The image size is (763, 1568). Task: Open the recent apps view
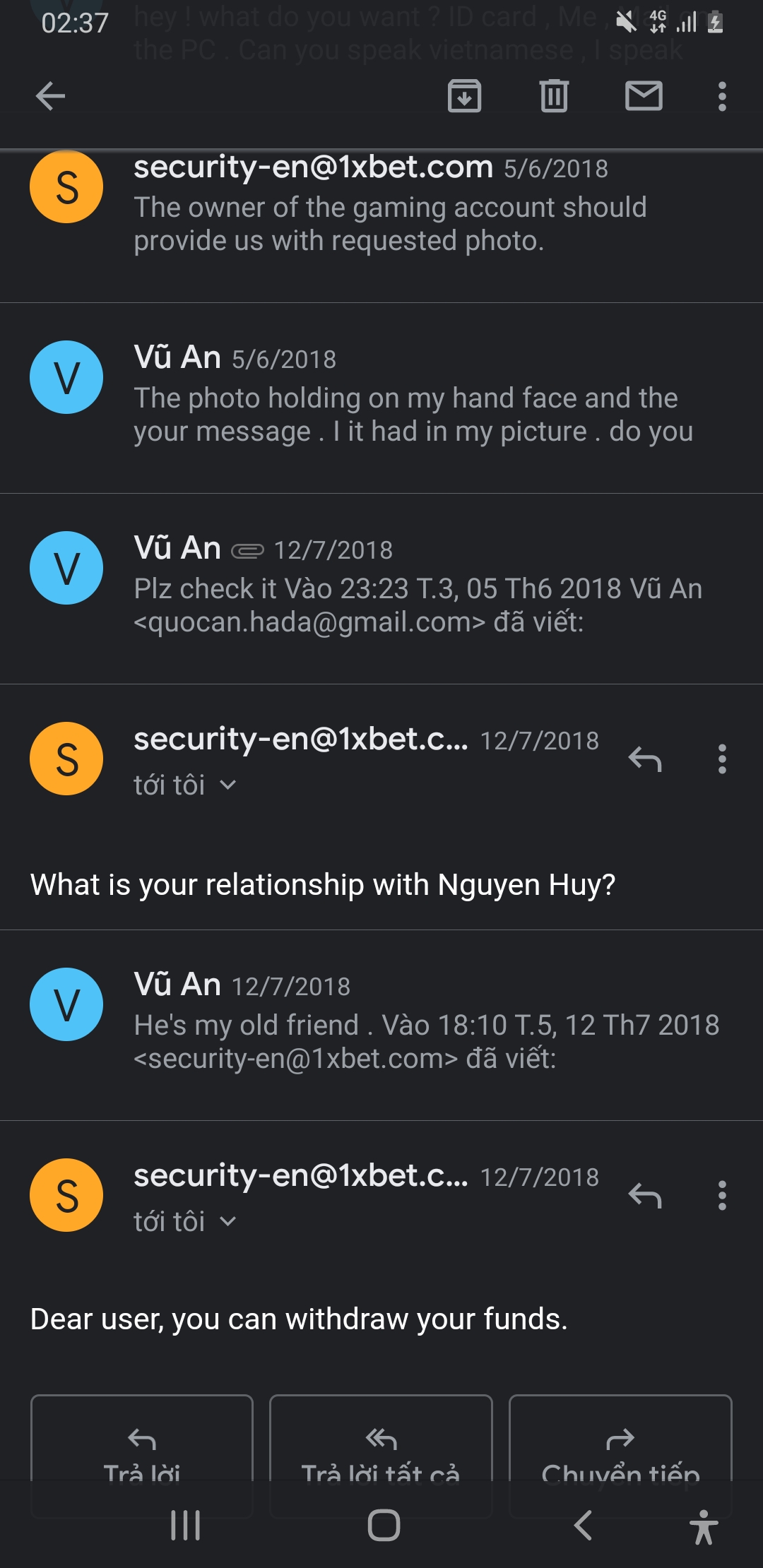186,1525
